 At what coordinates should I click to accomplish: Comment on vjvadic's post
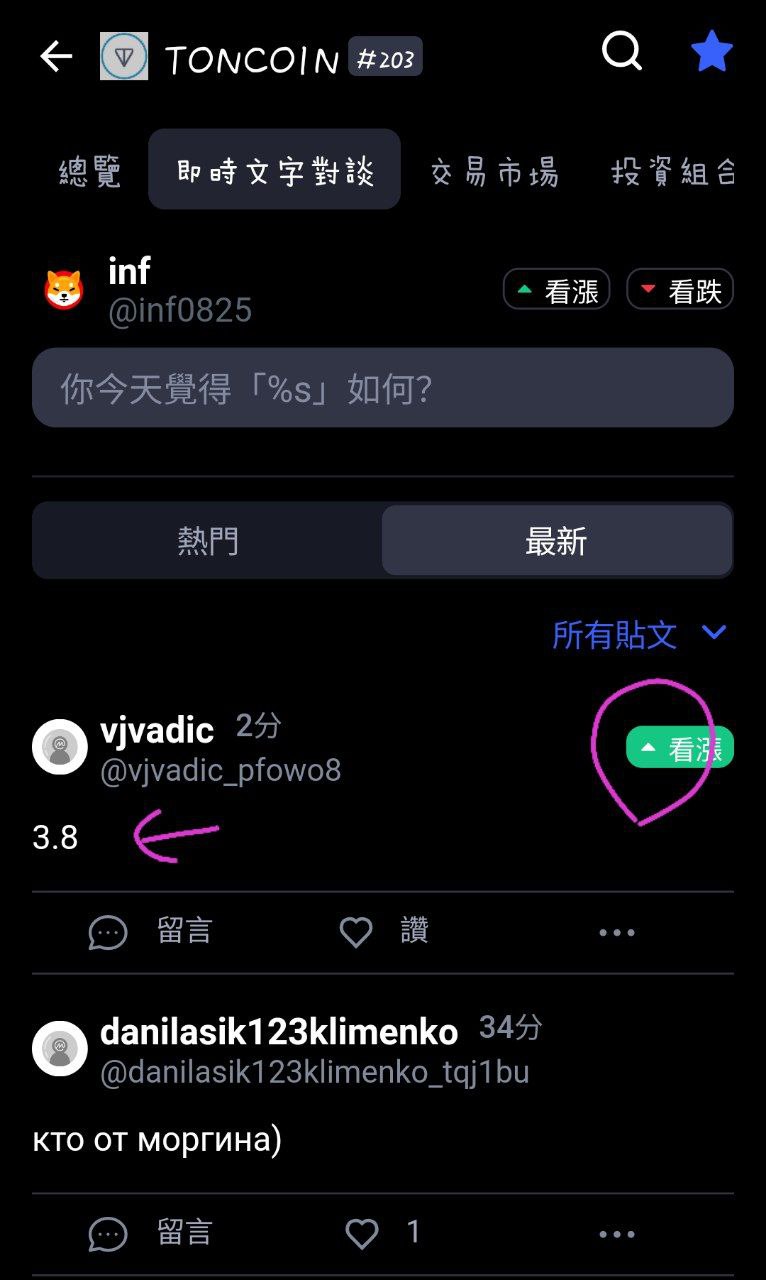tap(150, 932)
